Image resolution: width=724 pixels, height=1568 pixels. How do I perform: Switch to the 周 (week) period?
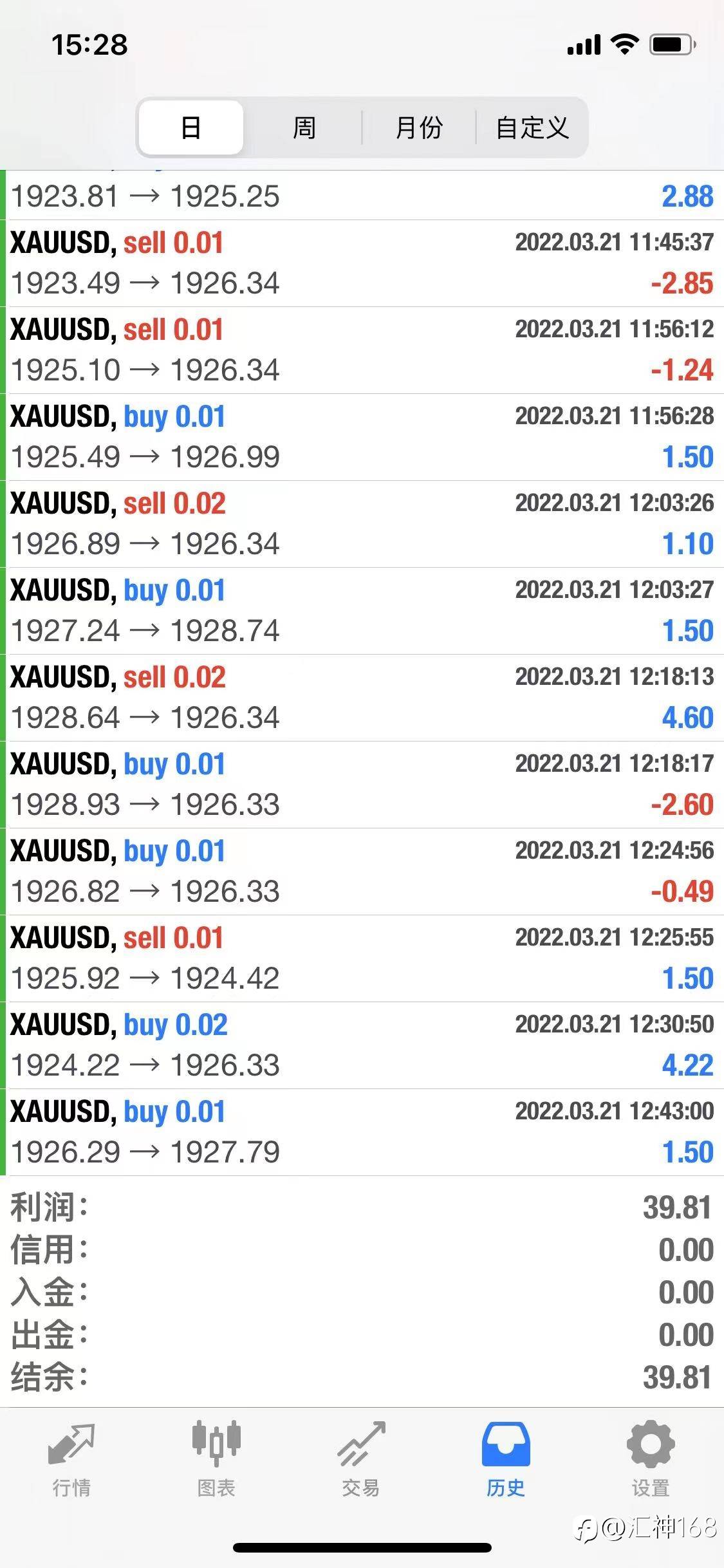tap(304, 127)
